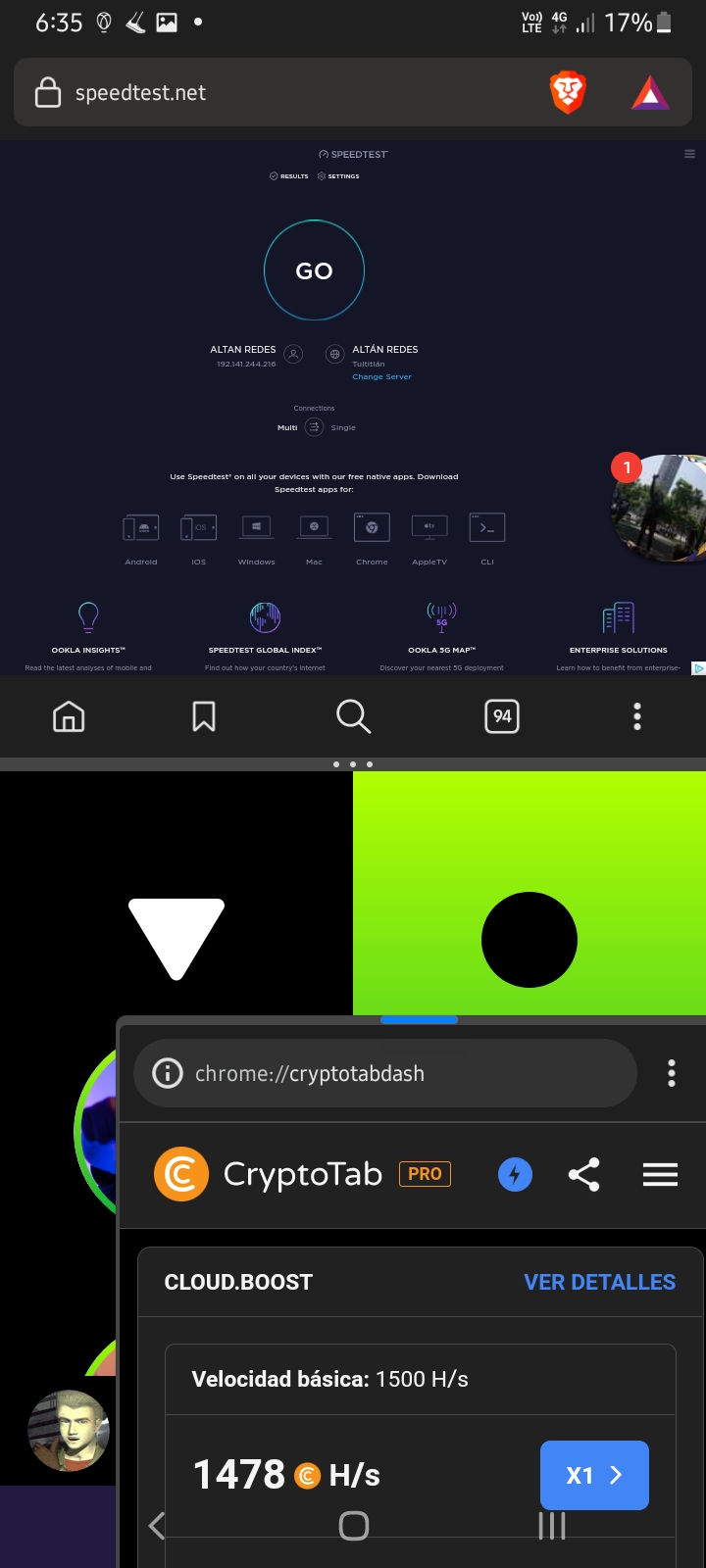Open Speedtest Results
Screen dimensions: 706x1568
(289, 176)
